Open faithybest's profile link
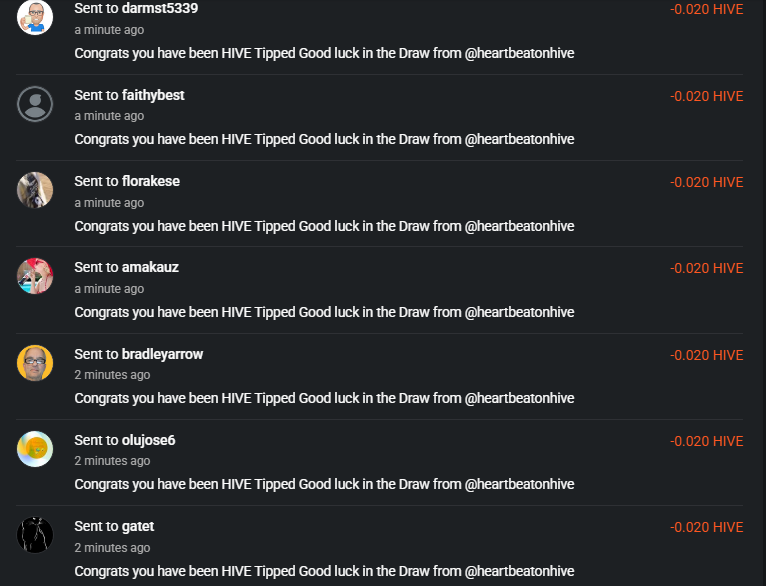 (x=153, y=95)
